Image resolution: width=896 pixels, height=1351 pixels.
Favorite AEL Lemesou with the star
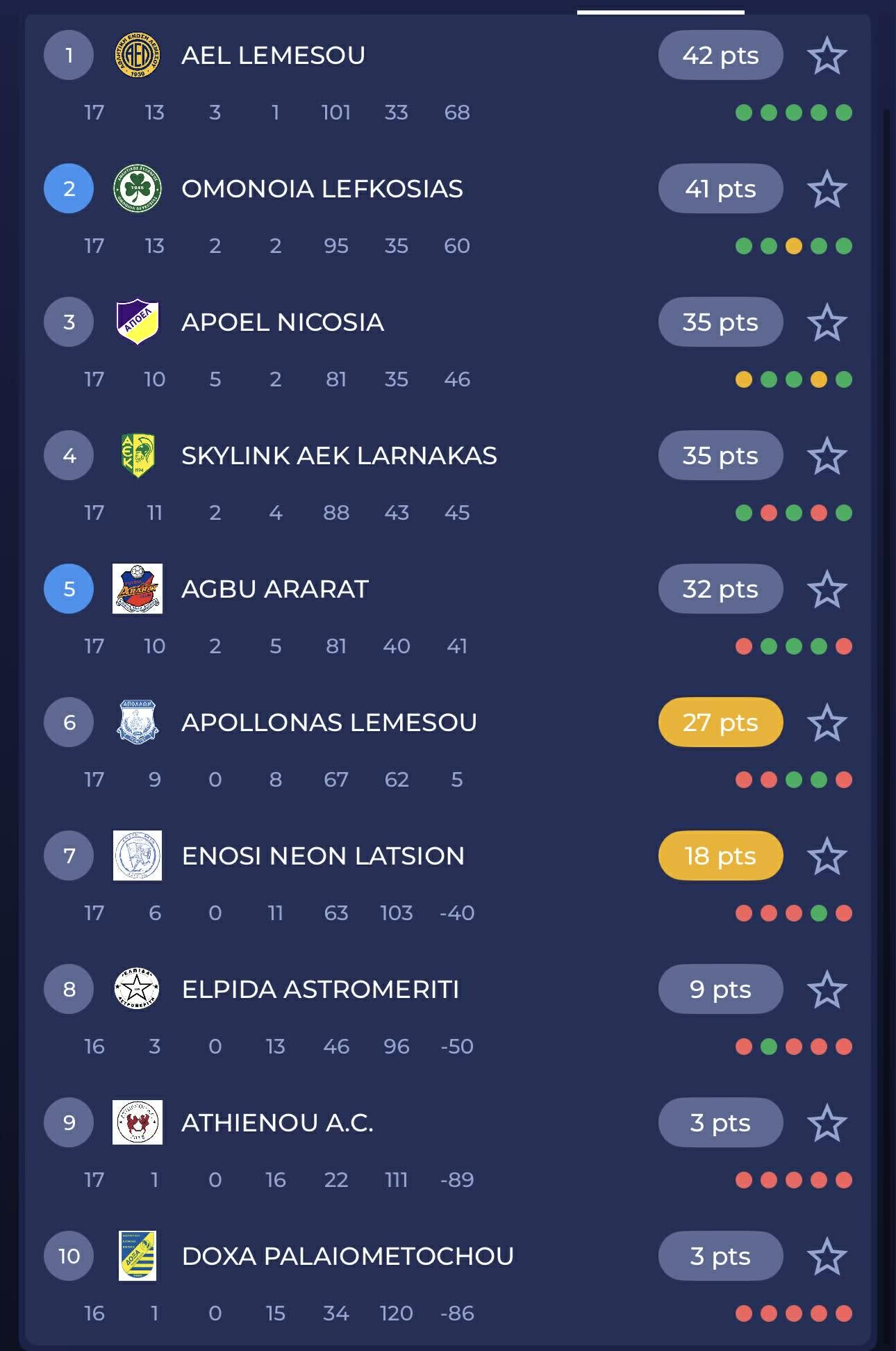(827, 56)
